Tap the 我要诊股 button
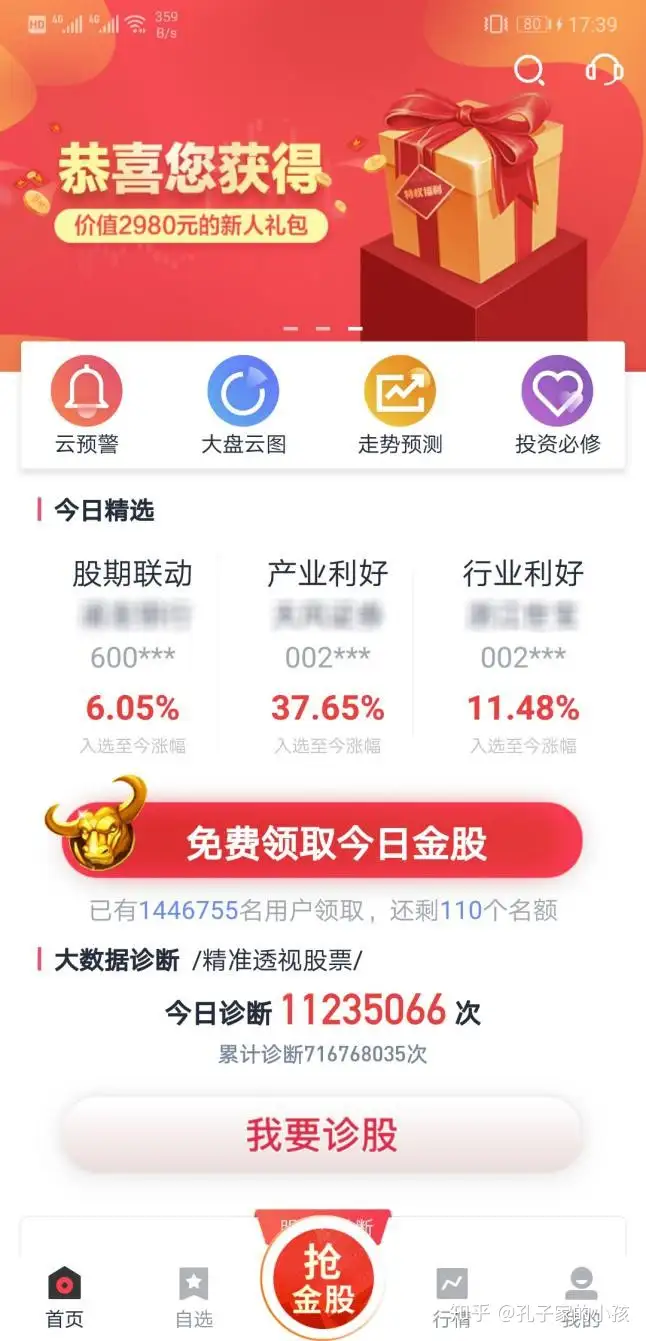The width and height of the screenshot is (646, 1341). [322, 1135]
